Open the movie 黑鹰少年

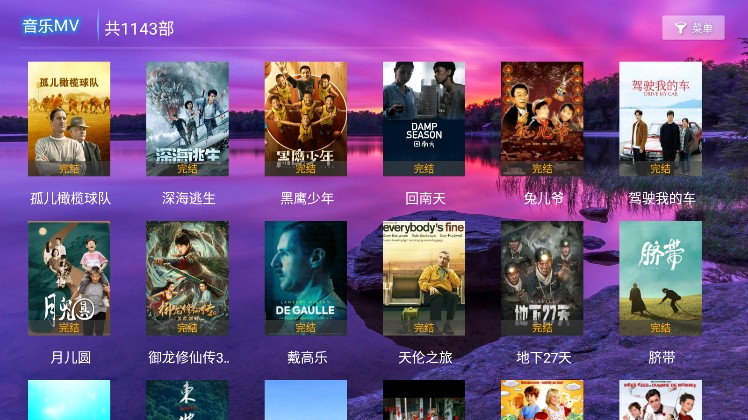pyautogui.click(x=305, y=119)
